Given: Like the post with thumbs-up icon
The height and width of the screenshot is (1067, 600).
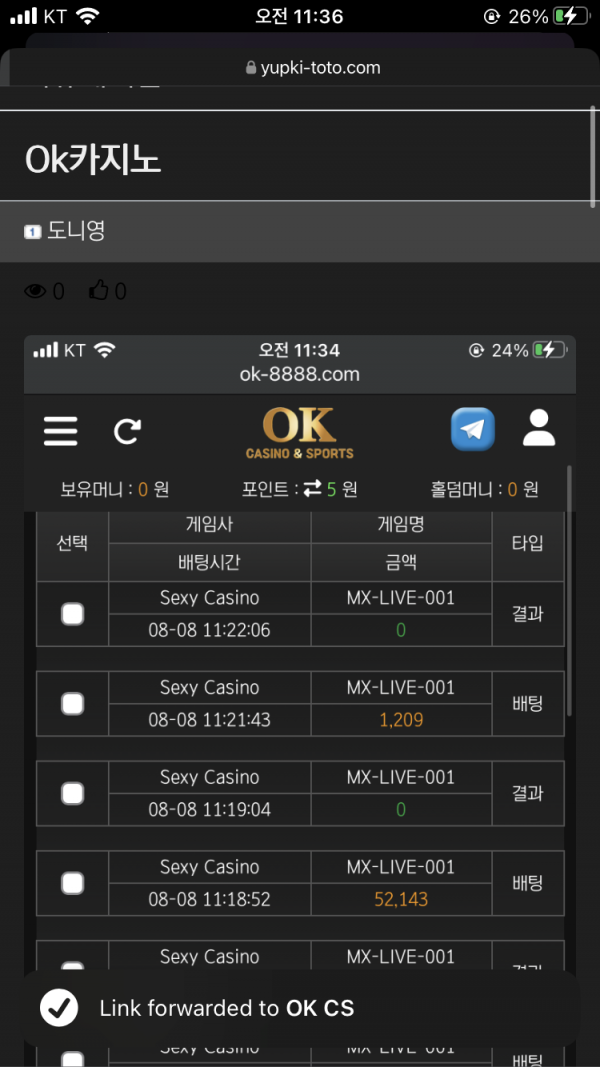Looking at the screenshot, I should [99, 291].
